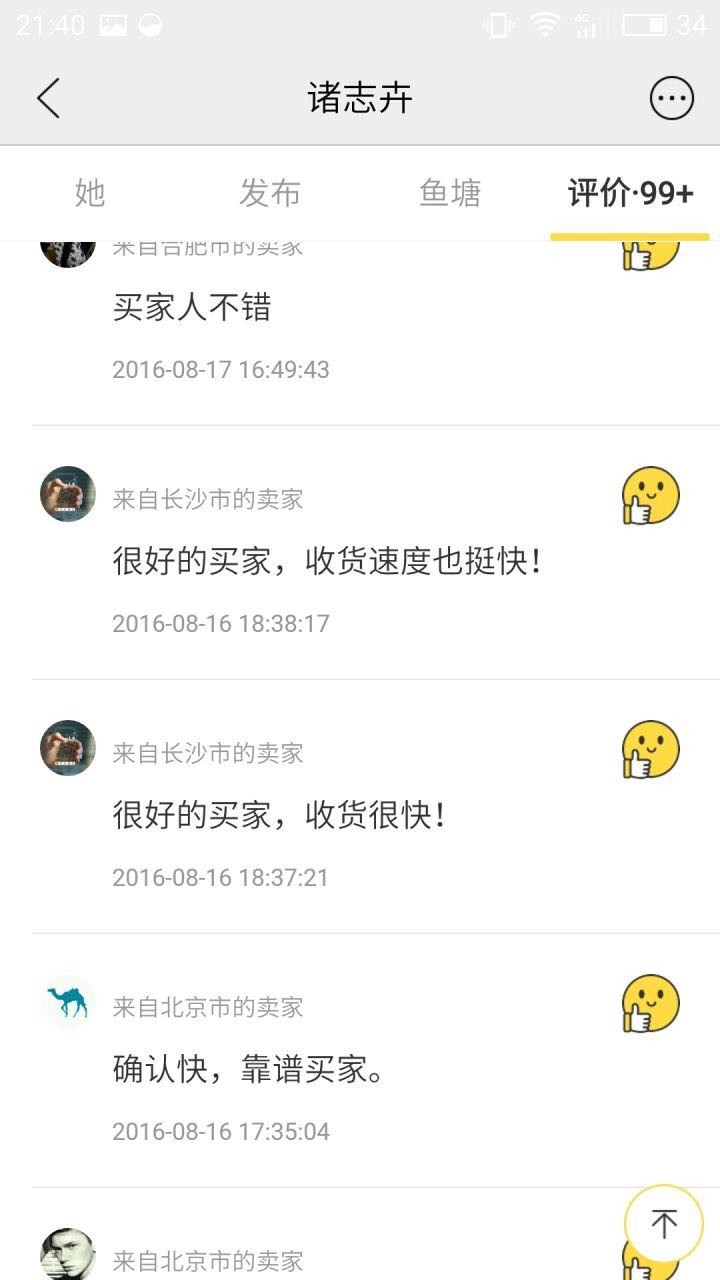Tap the back-to-top 不 floating button
The height and width of the screenshot is (1280, 720).
662,1224
